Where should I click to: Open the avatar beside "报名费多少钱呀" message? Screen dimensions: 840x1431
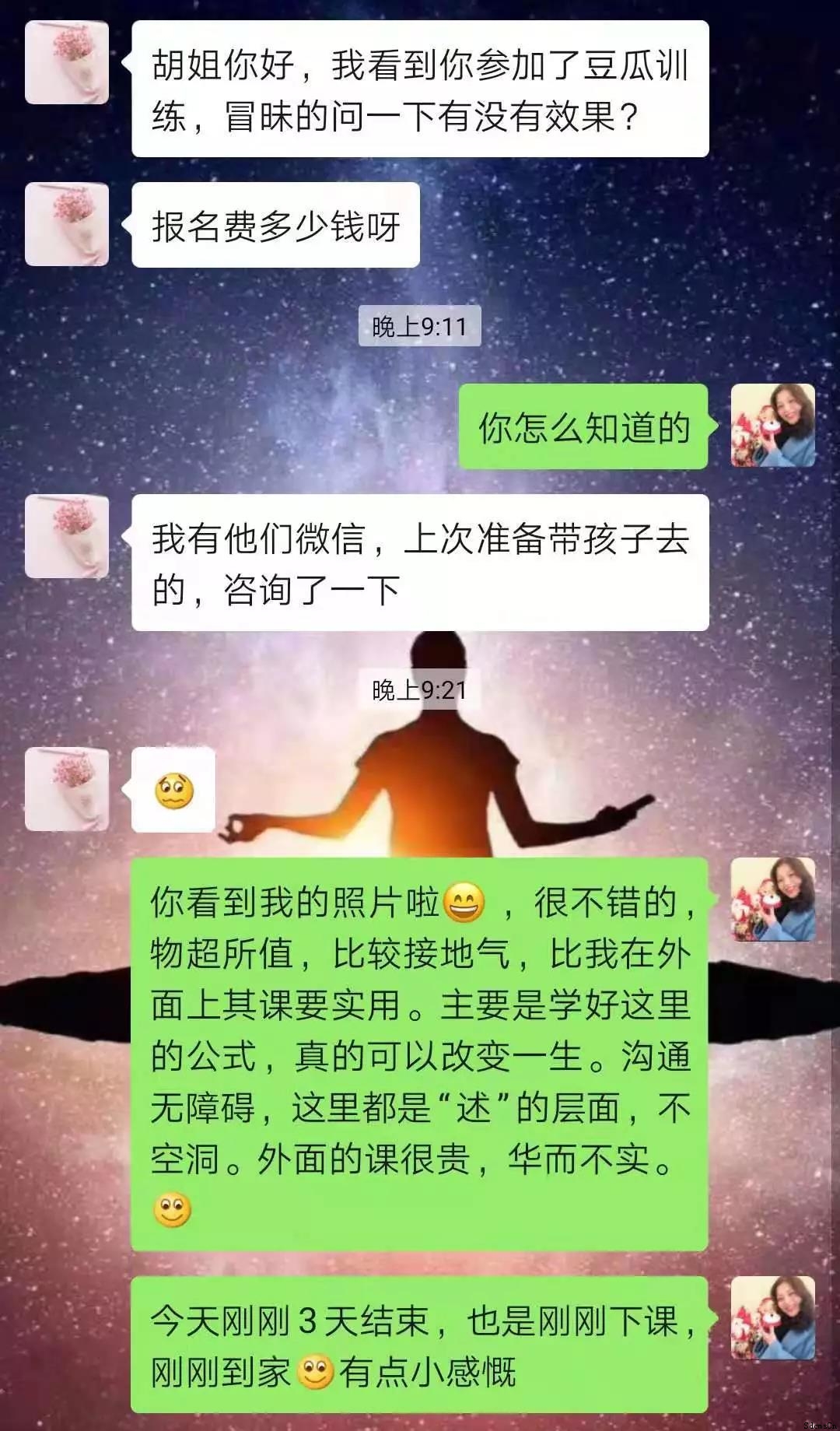coord(67,225)
